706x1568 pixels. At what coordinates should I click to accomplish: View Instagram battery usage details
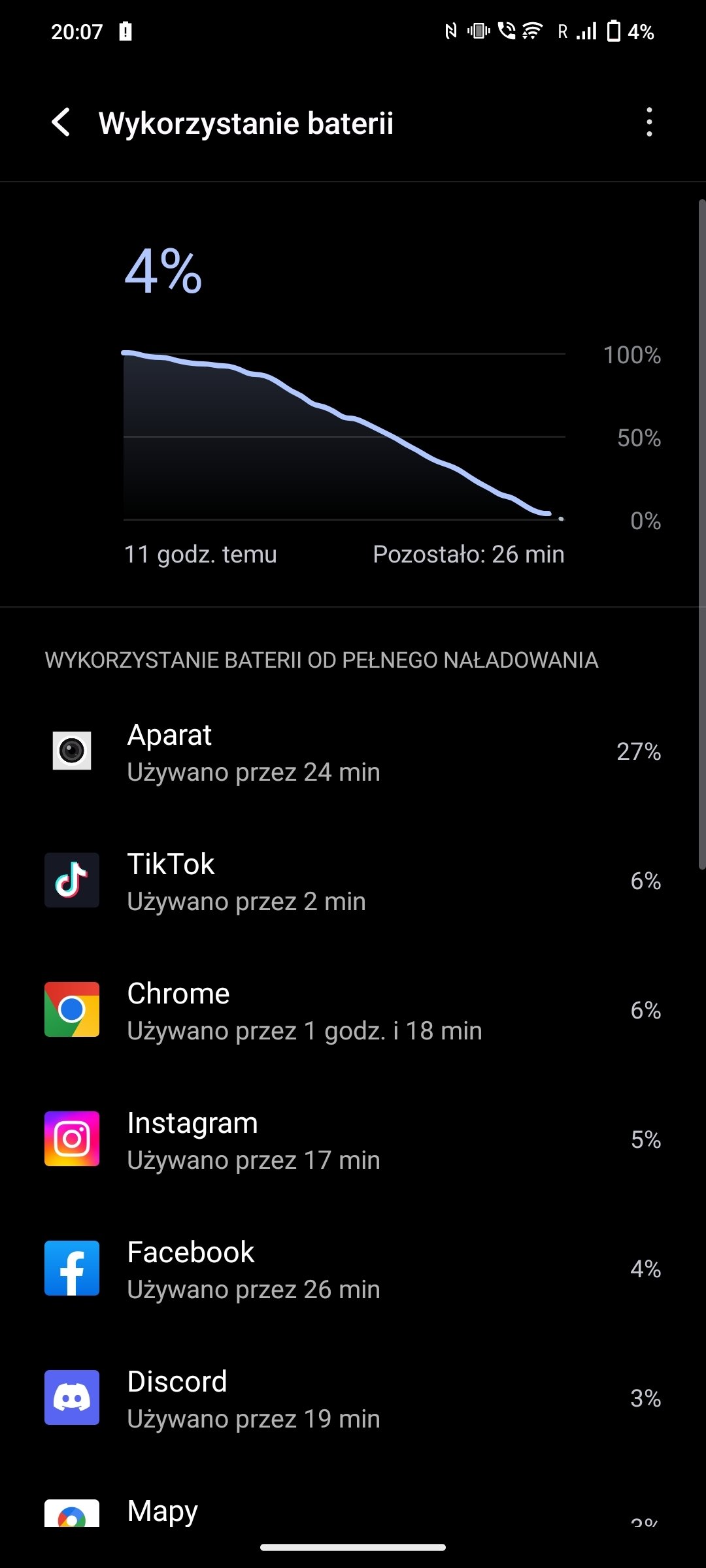[x=353, y=1140]
